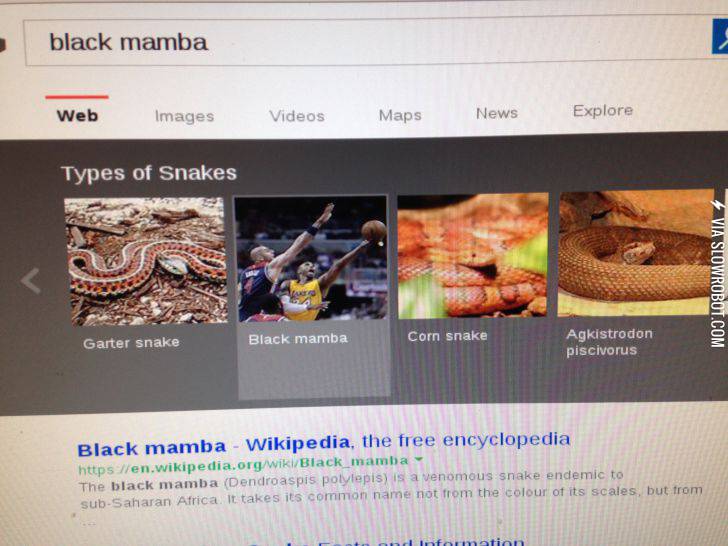Tap the carousel's previous arrow
The height and width of the screenshot is (546, 728).
click(x=31, y=281)
